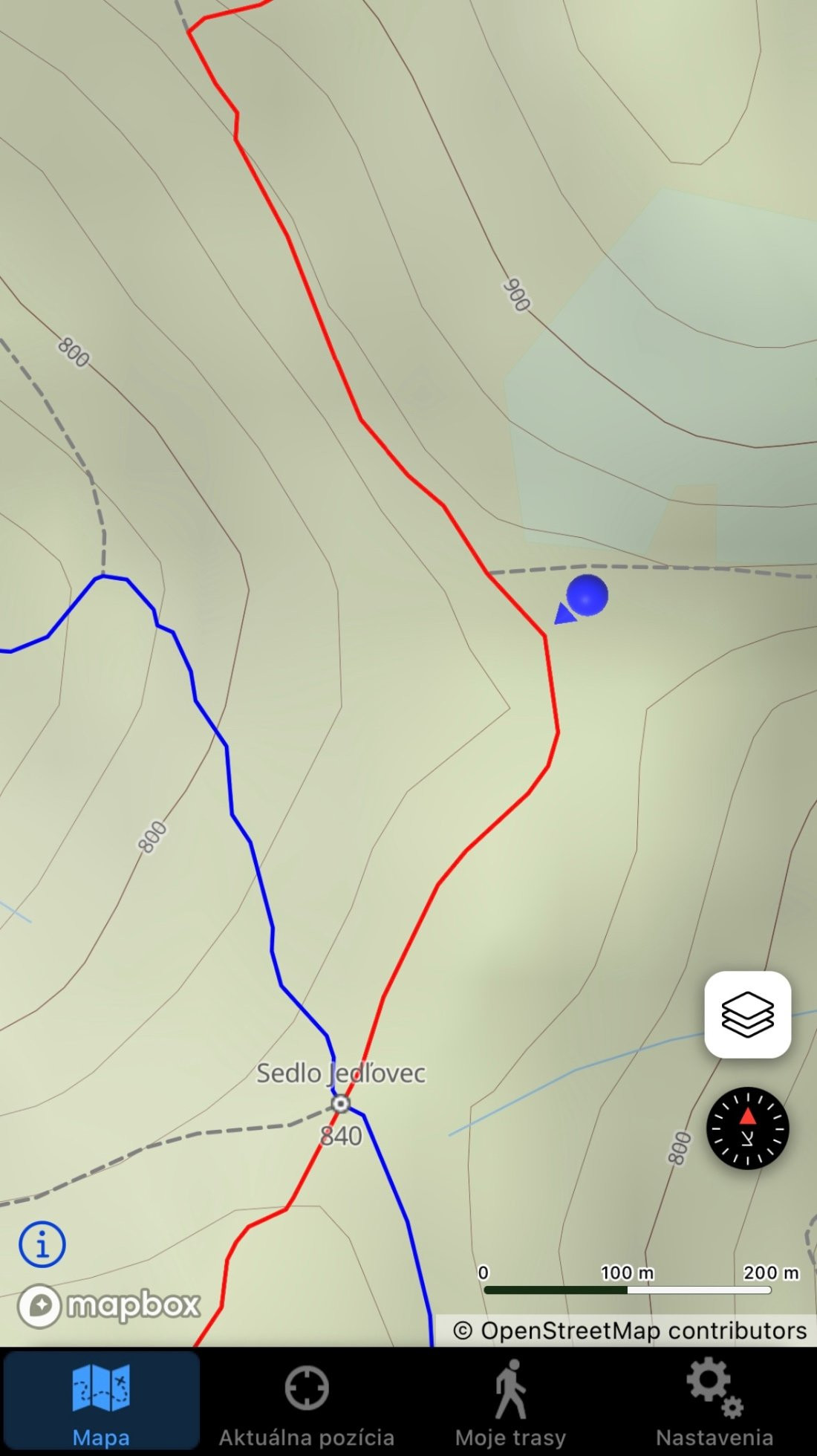Open the map layers selector
Image resolution: width=817 pixels, height=1456 pixels.
point(747,1014)
